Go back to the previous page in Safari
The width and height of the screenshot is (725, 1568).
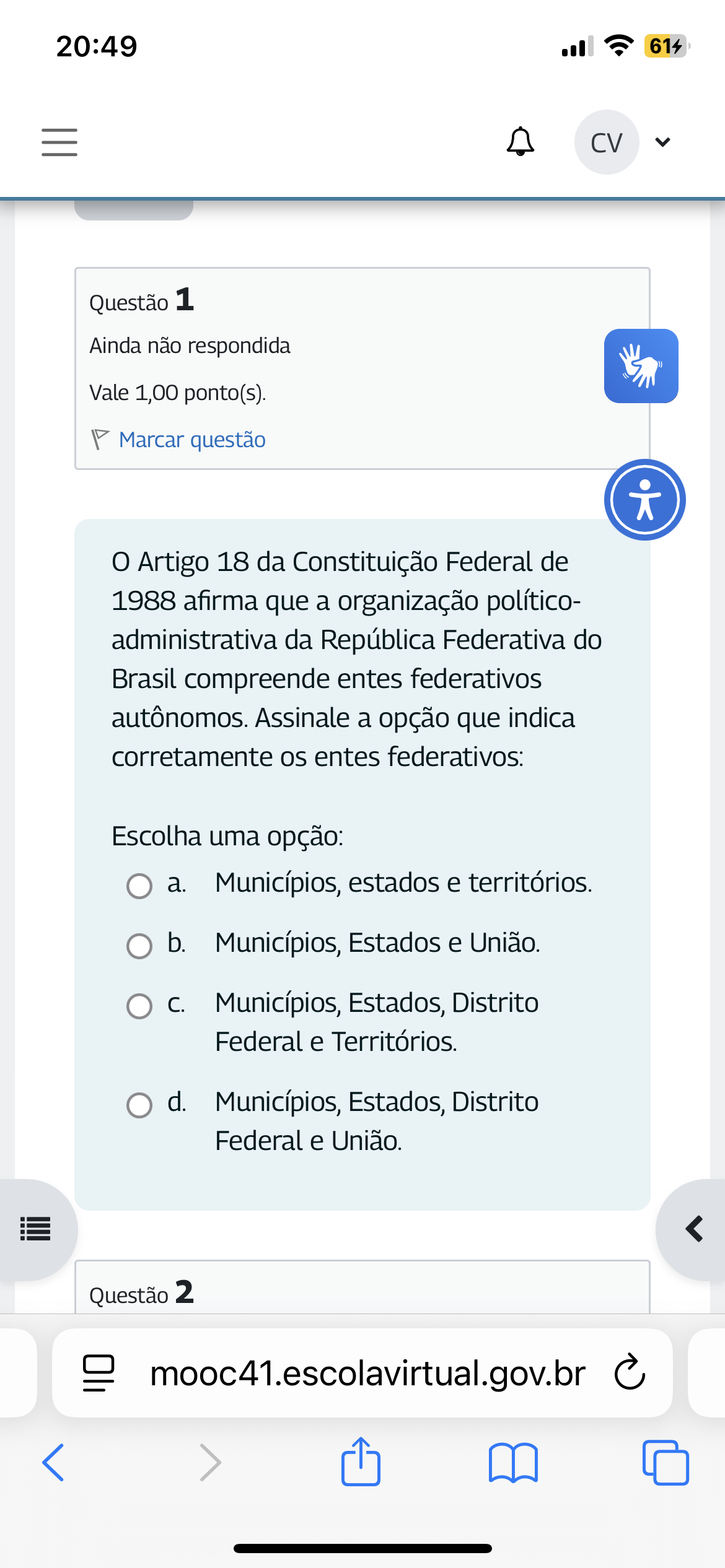click(x=53, y=1463)
